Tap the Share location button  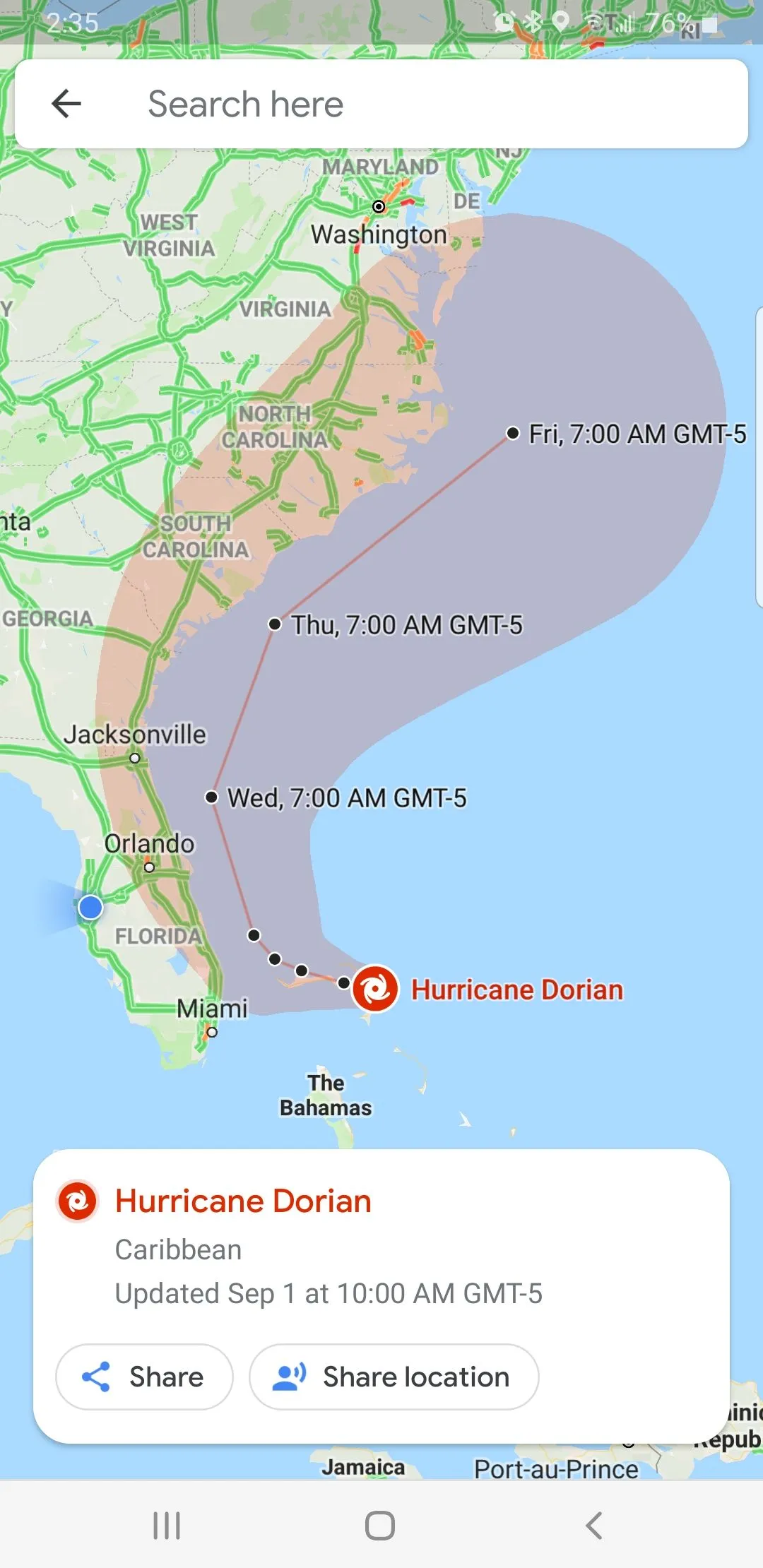tap(394, 1377)
